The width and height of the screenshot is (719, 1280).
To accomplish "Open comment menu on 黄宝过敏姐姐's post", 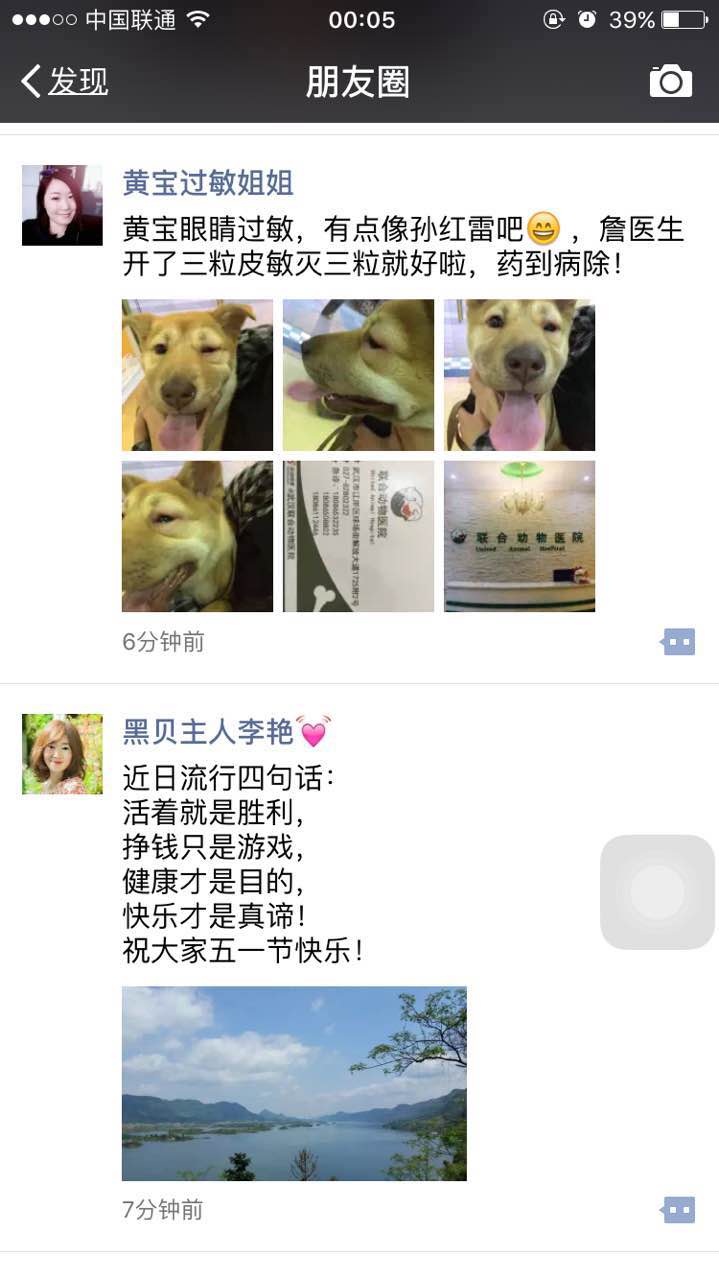I will pos(678,642).
